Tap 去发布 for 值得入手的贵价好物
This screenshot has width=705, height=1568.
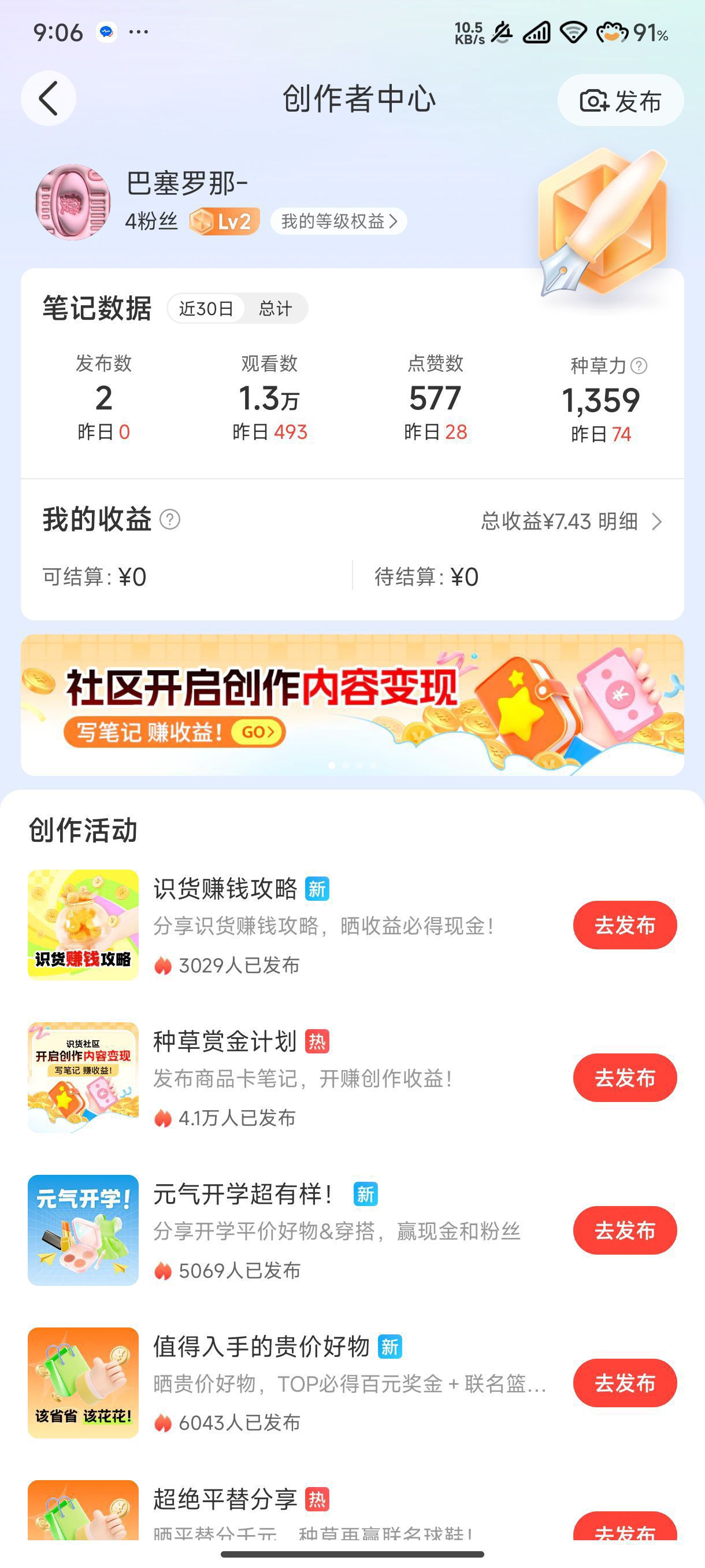(624, 1383)
